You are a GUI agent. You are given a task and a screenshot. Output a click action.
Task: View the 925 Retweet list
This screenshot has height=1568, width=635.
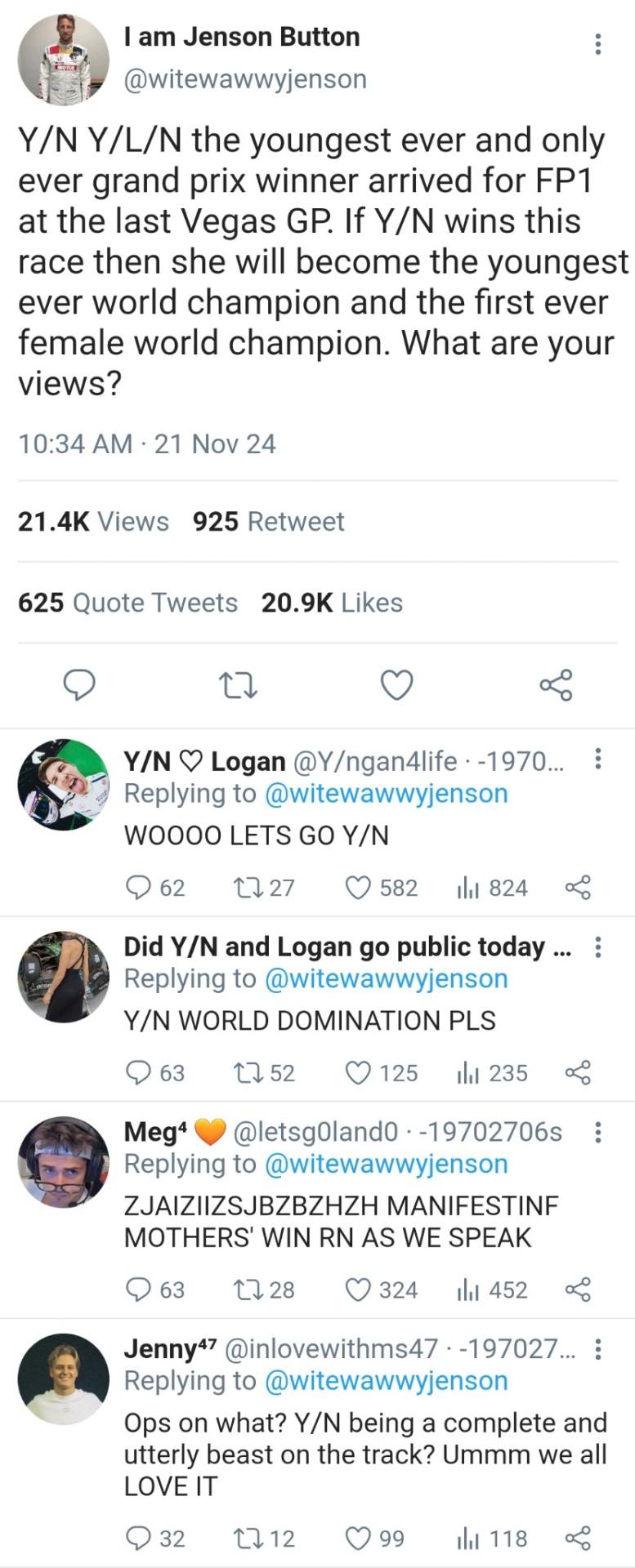click(x=268, y=522)
